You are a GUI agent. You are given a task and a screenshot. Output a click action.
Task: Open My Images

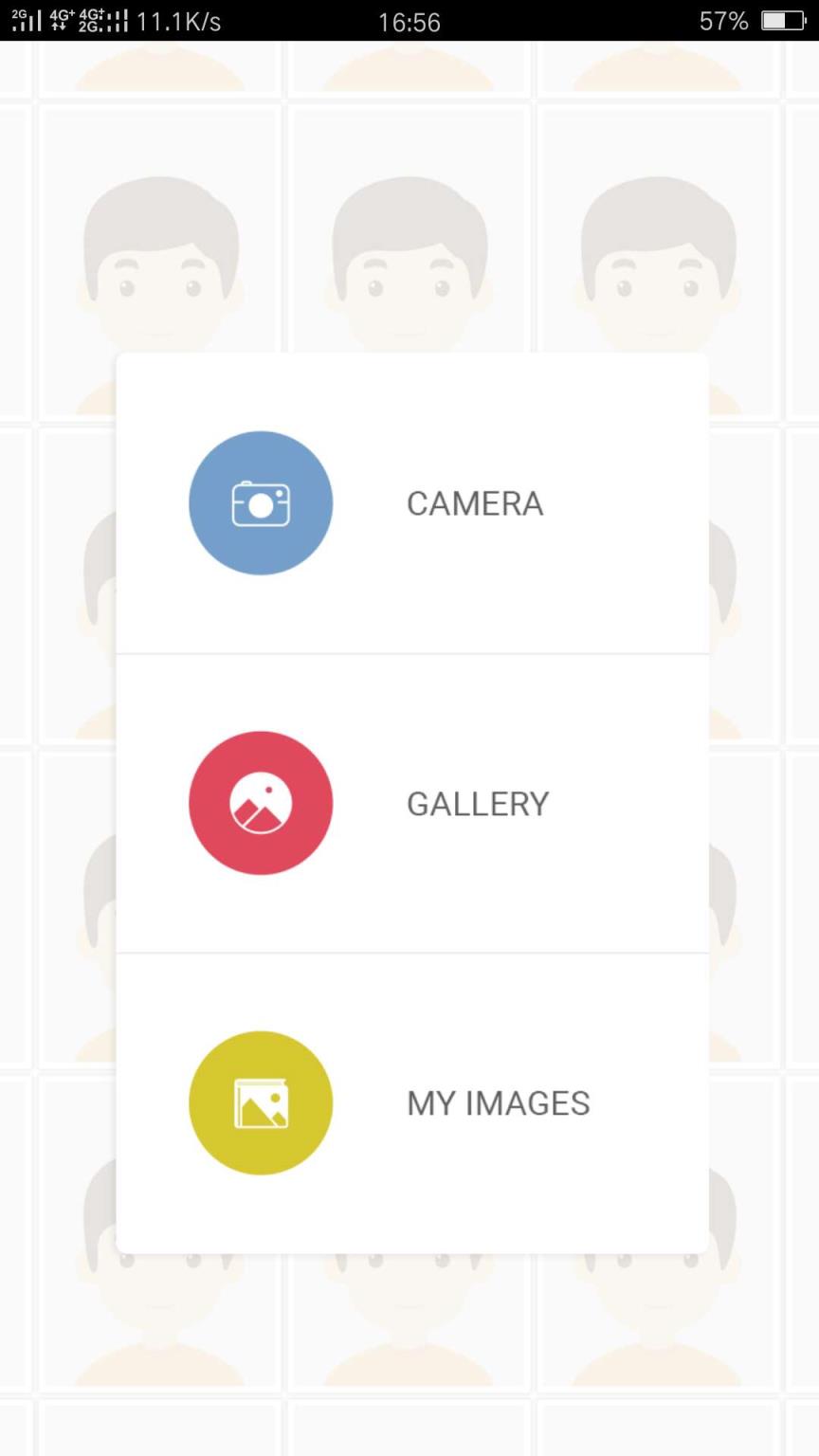tap(411, 1102)
